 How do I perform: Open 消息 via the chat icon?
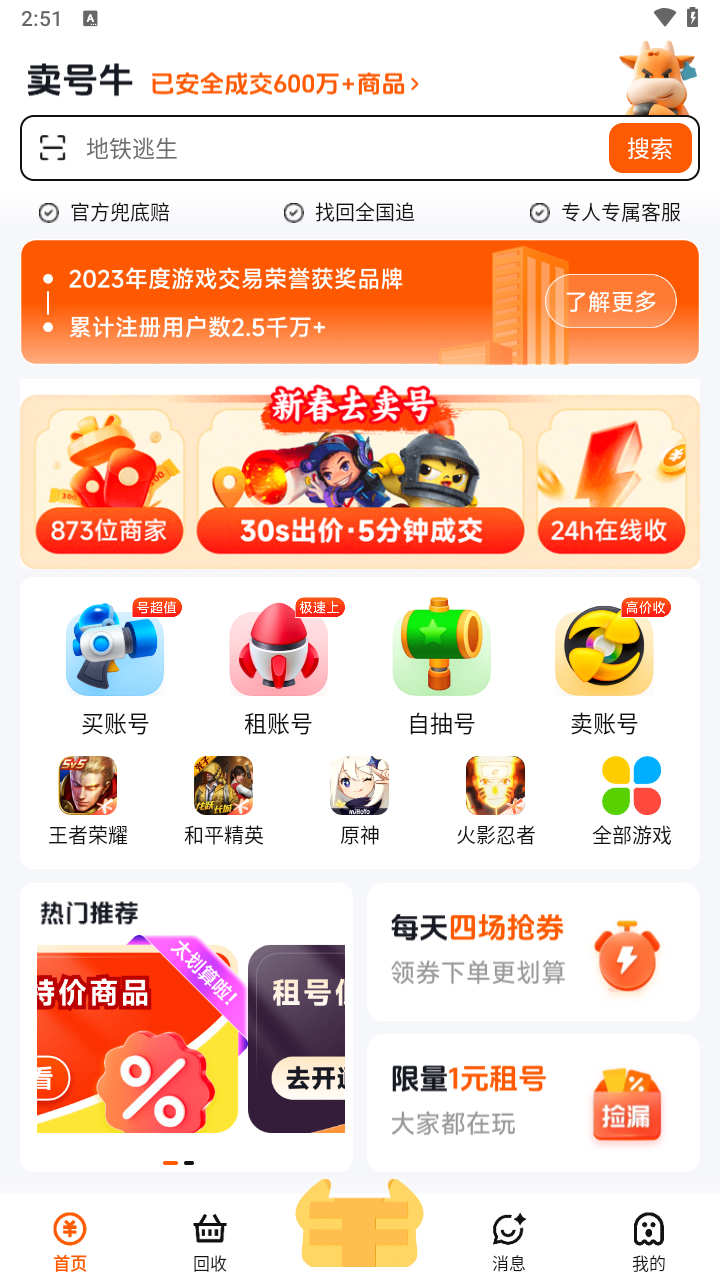[508, 1235]
